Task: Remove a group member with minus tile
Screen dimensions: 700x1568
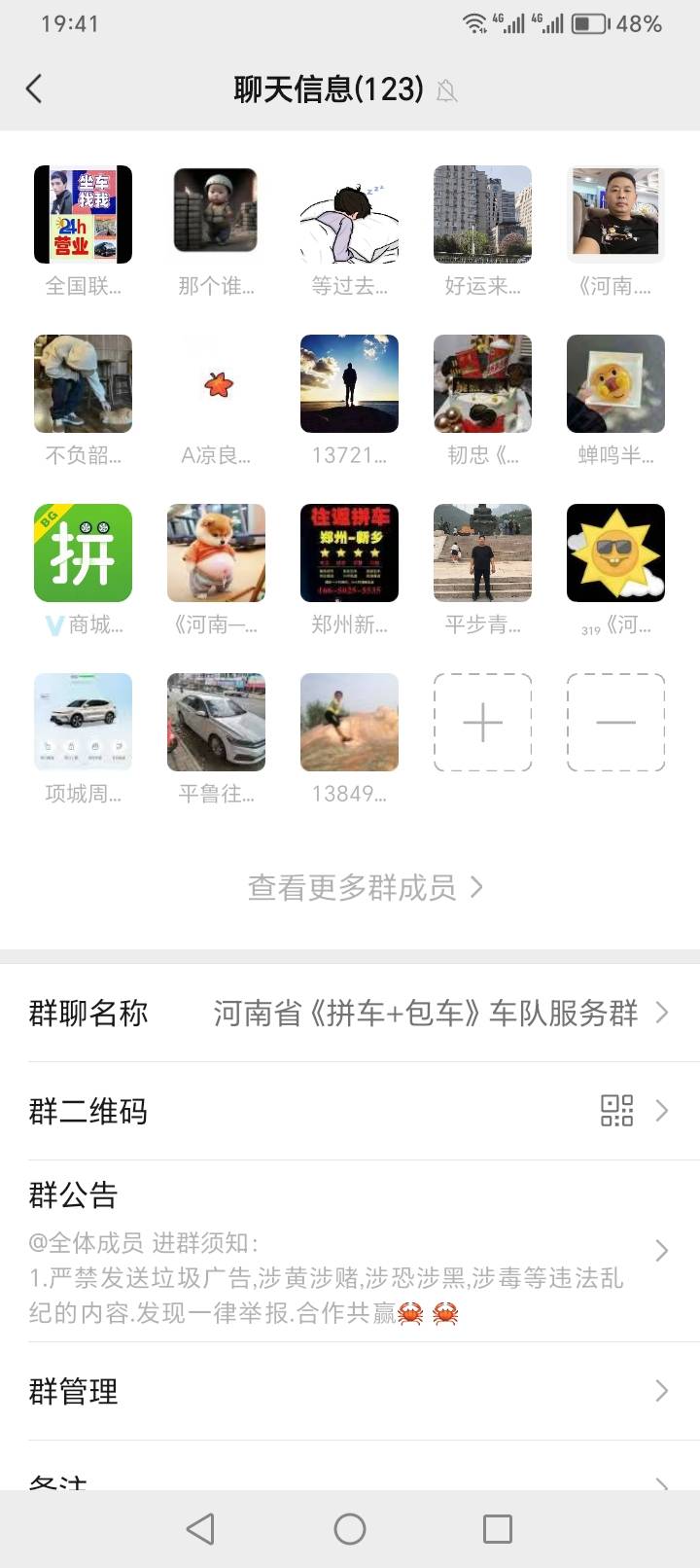Action: point(615,722)
